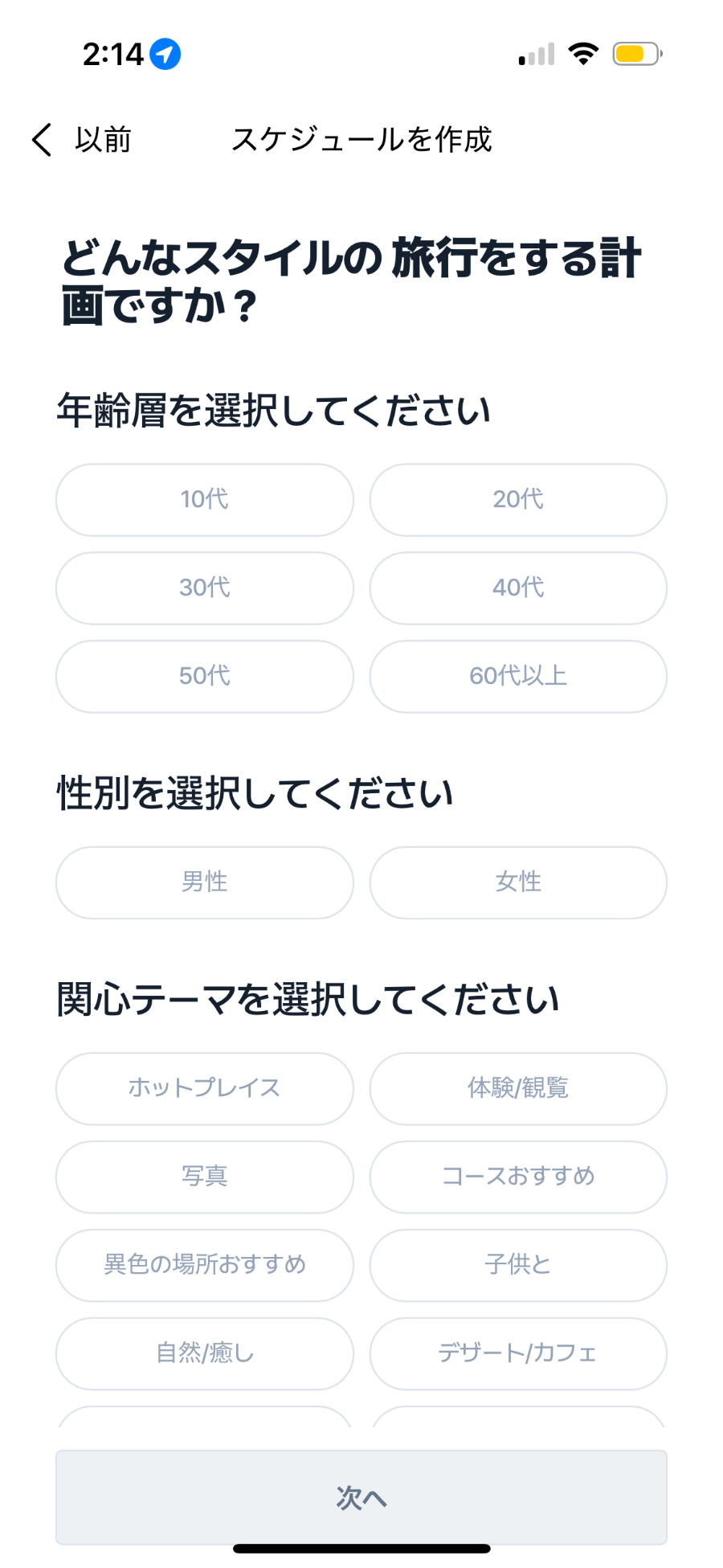This screenshot has height=1568, width=723.
Task: Choose the 写真 interest theme
Action: coord(204,1177)
